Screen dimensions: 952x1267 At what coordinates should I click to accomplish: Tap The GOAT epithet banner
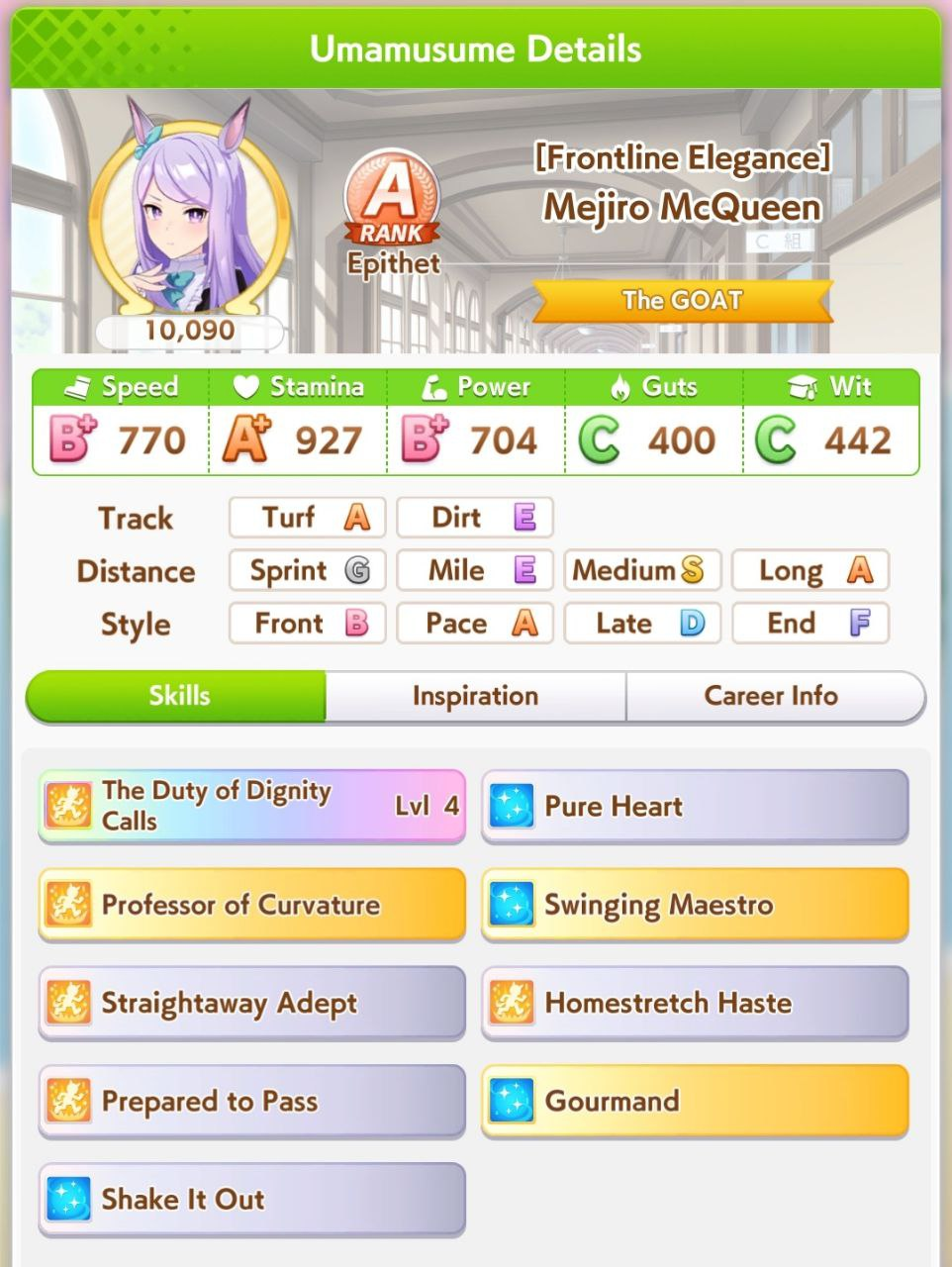682,300
